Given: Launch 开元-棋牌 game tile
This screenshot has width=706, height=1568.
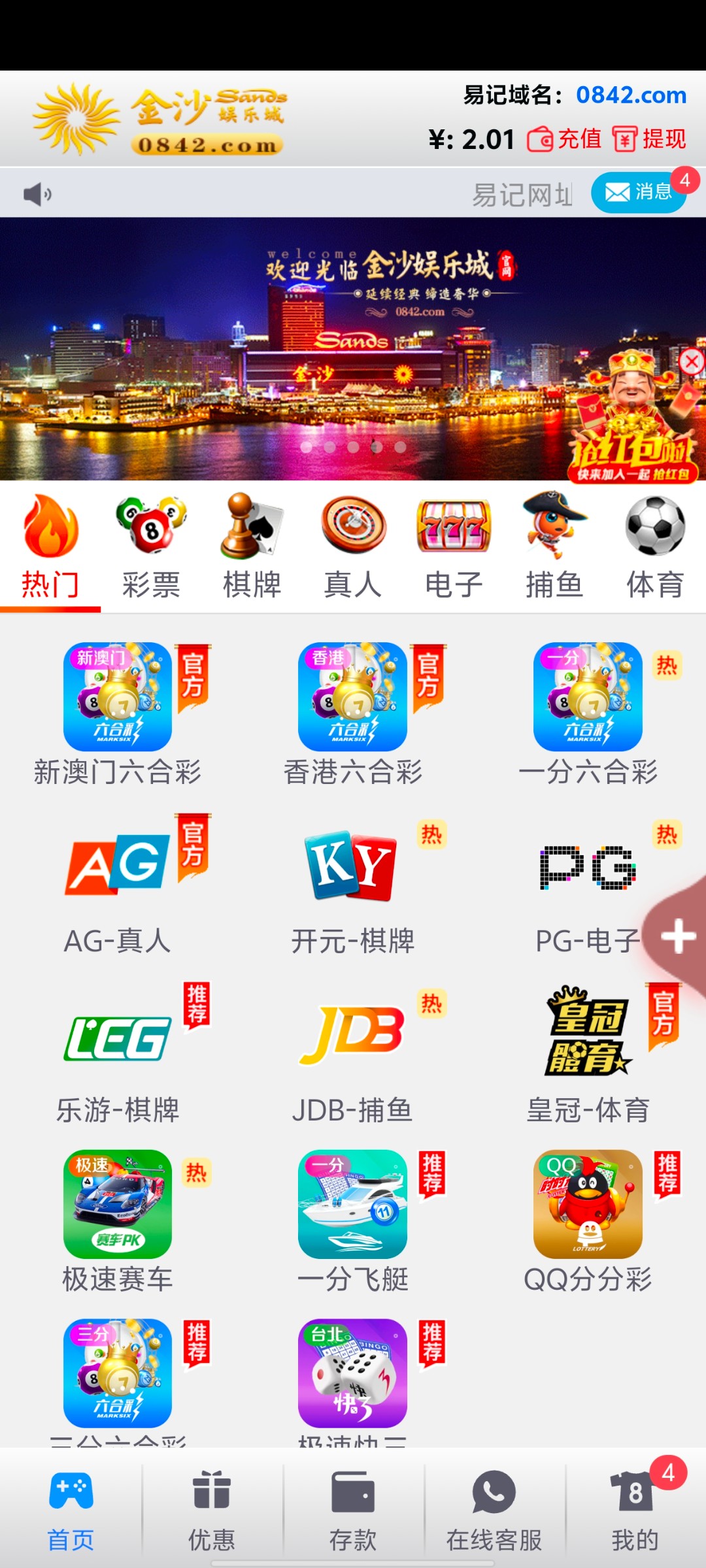Looking at the screenshot, I should [x=353, y=883].
